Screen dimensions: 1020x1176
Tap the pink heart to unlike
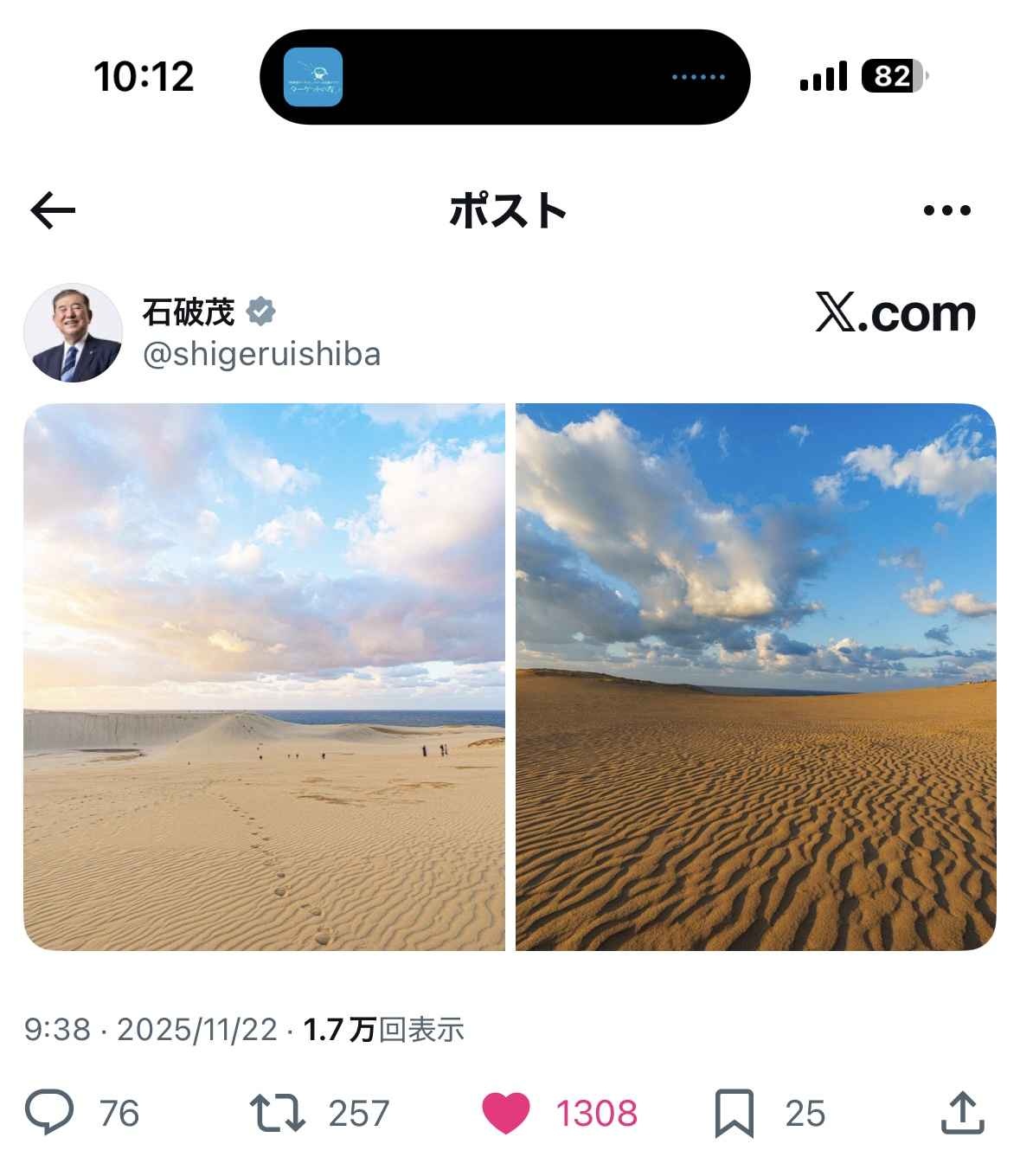click(x=505, y=1112)
